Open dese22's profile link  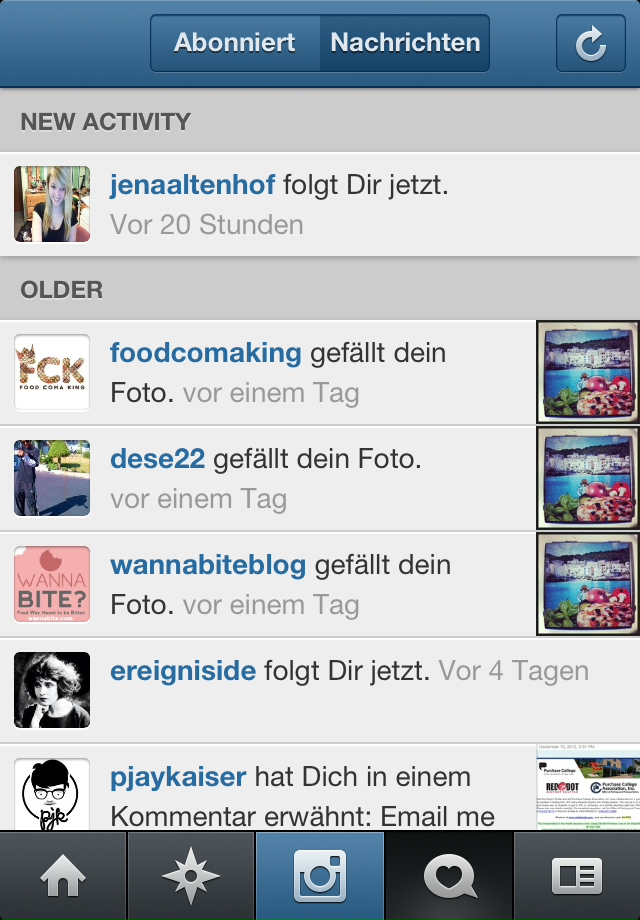click(157, 459)
